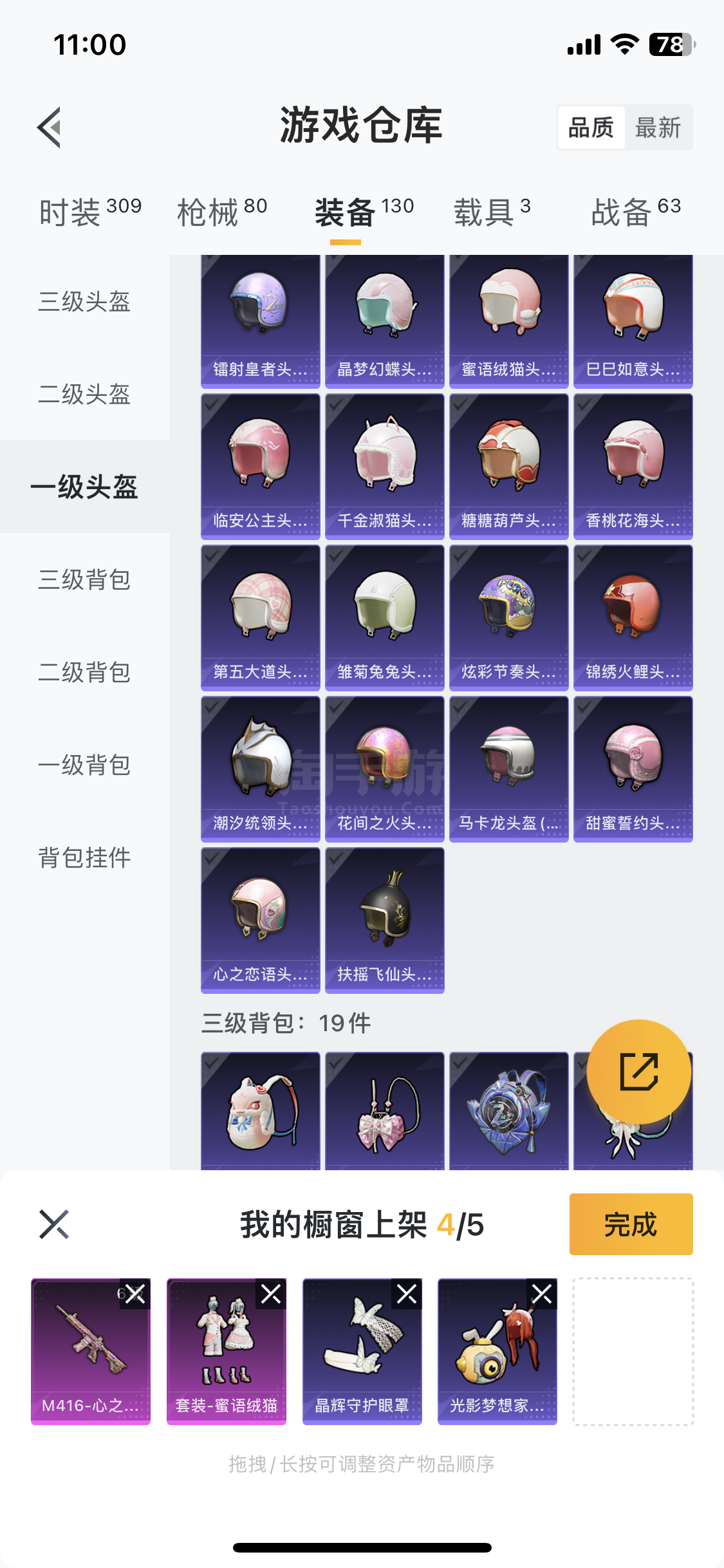The image size is (724, 1568).
Task: Go back from 游戏仓库
Action: tap(50, 127)
